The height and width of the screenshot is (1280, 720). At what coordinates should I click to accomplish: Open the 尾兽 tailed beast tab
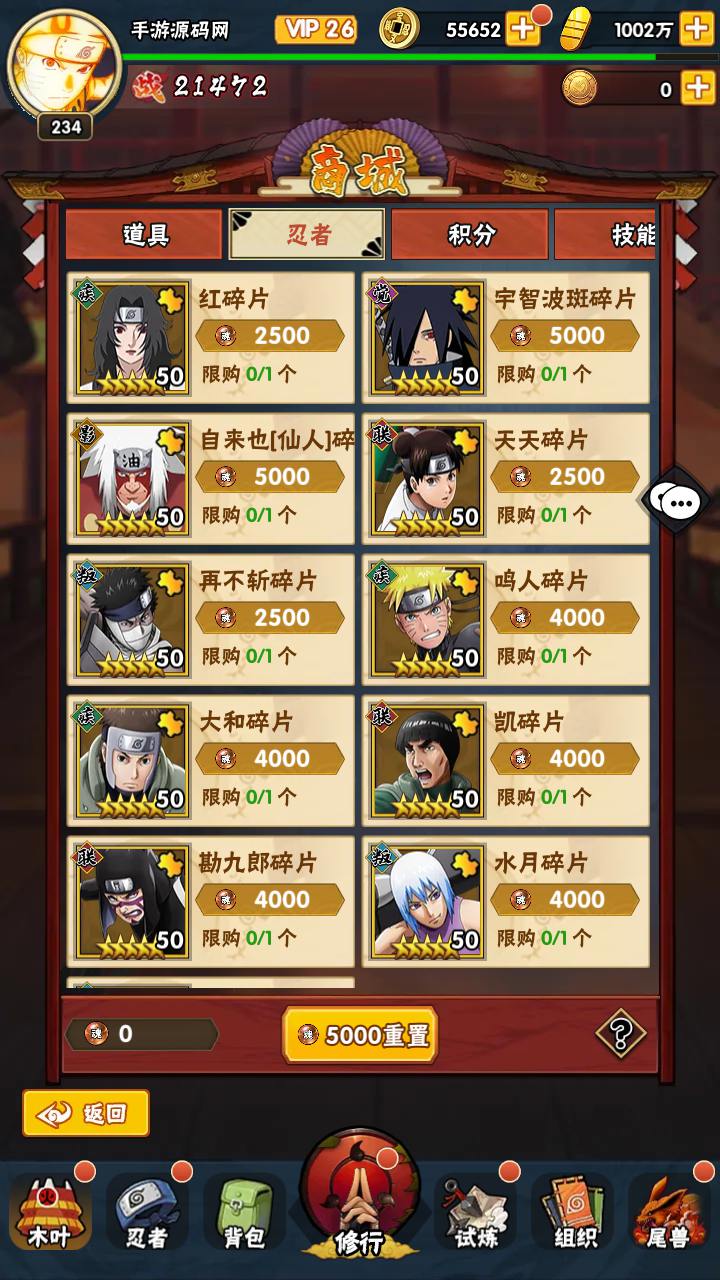[670, 1212]
